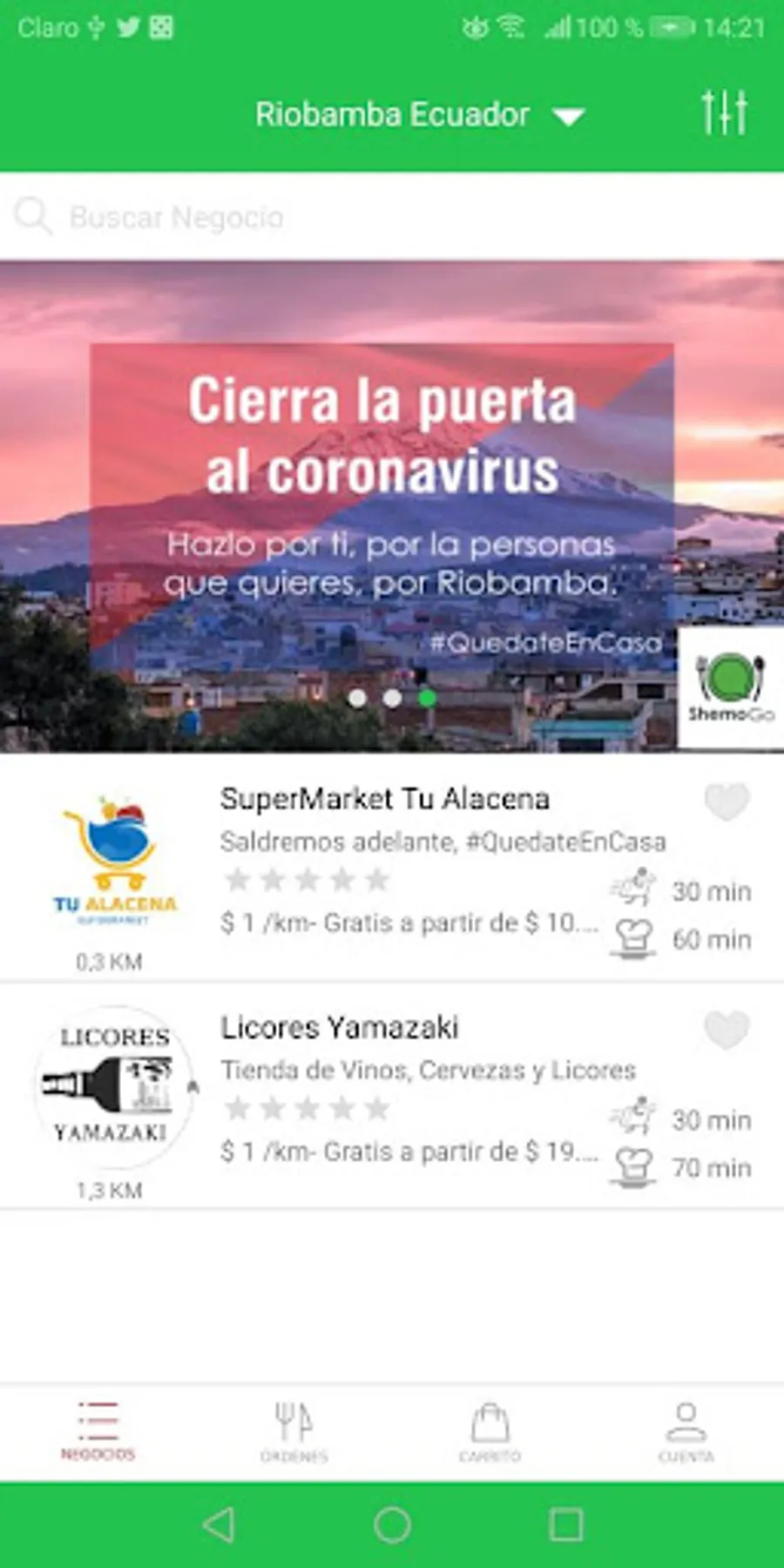This screenshot has height=1568, width=784.
Task: Open the Riobamba Ecuador location dropdown
Action: pos(420,115)
